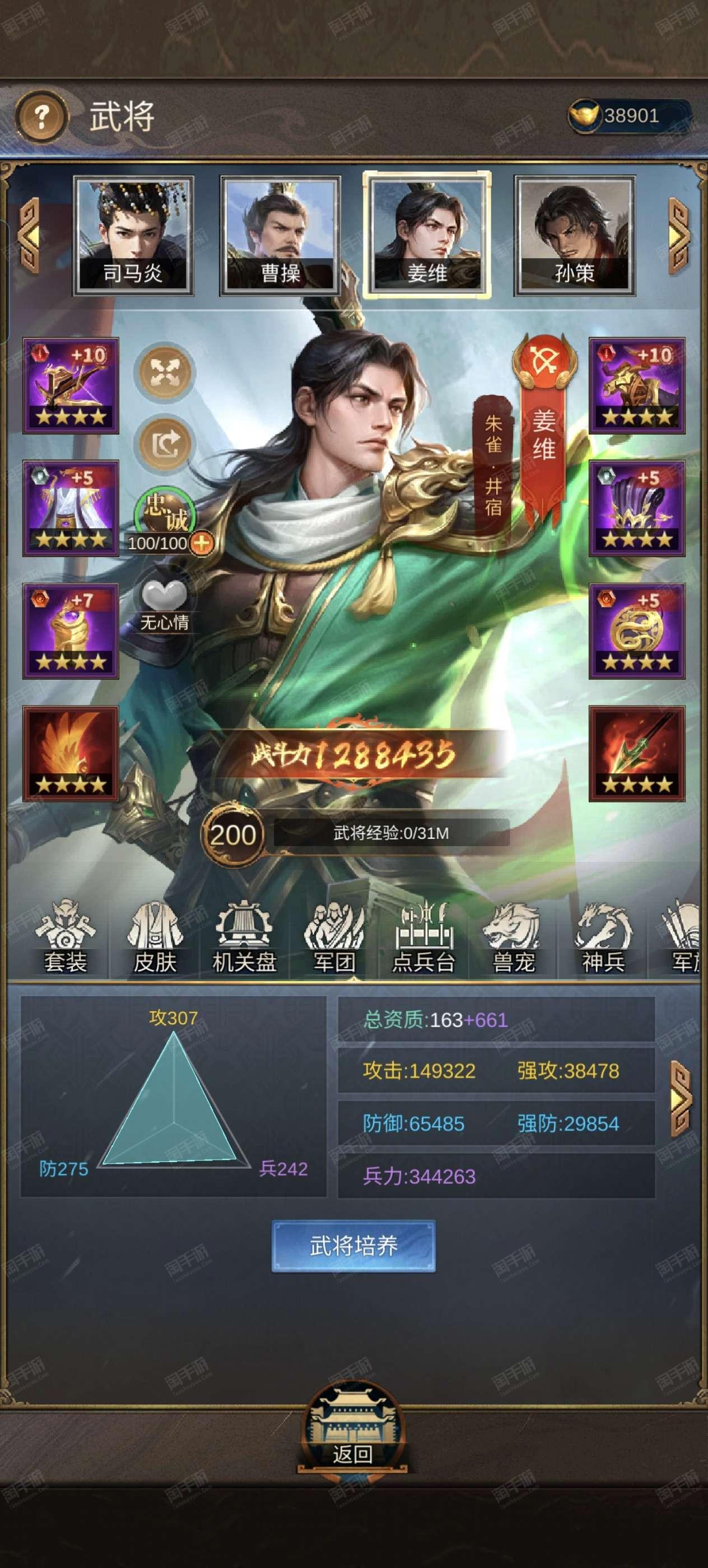Open the 皮肤 skins menu
The height and width of the screenshot is (1568, 708).
coord(155,937)
